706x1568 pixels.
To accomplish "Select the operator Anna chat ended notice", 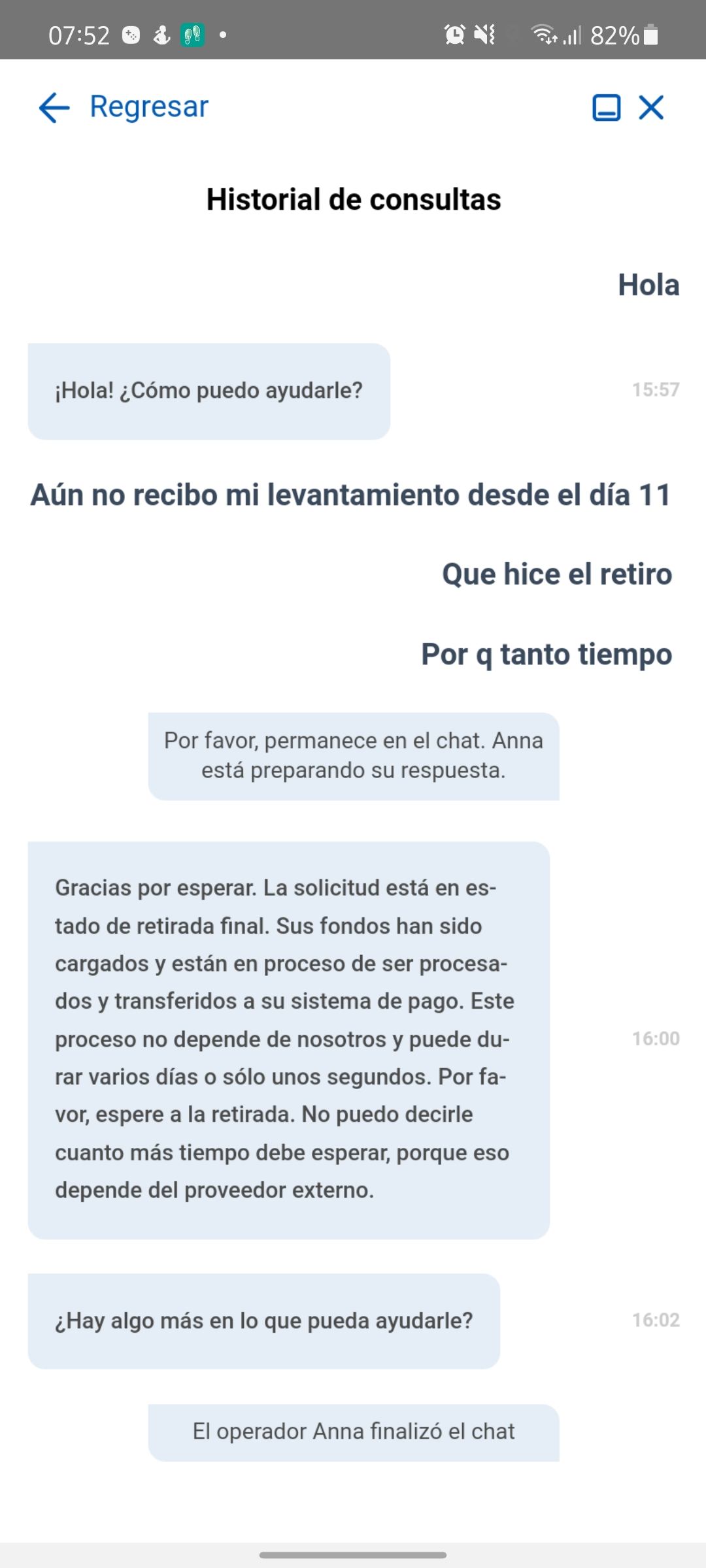I will coord(353,1431).
